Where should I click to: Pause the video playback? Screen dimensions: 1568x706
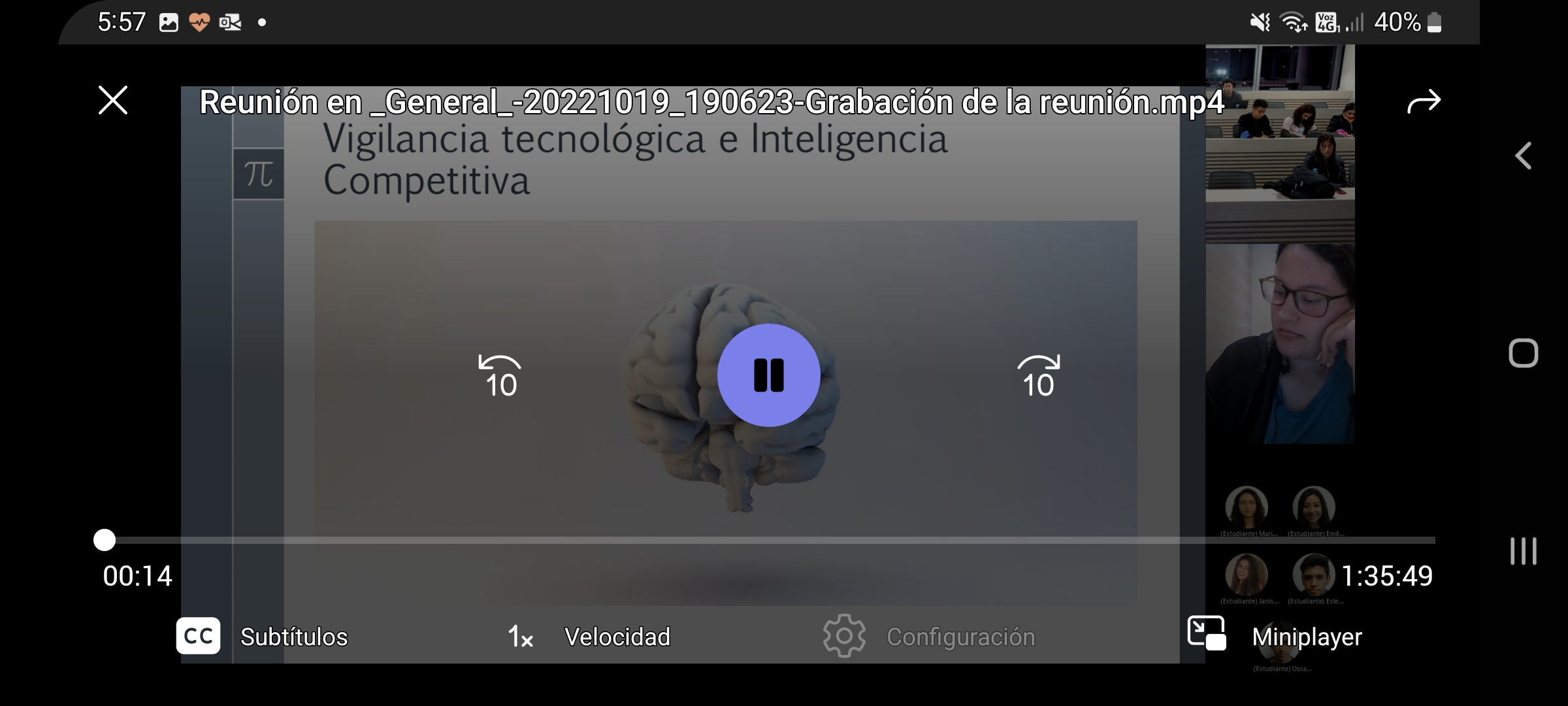(768, 375)
